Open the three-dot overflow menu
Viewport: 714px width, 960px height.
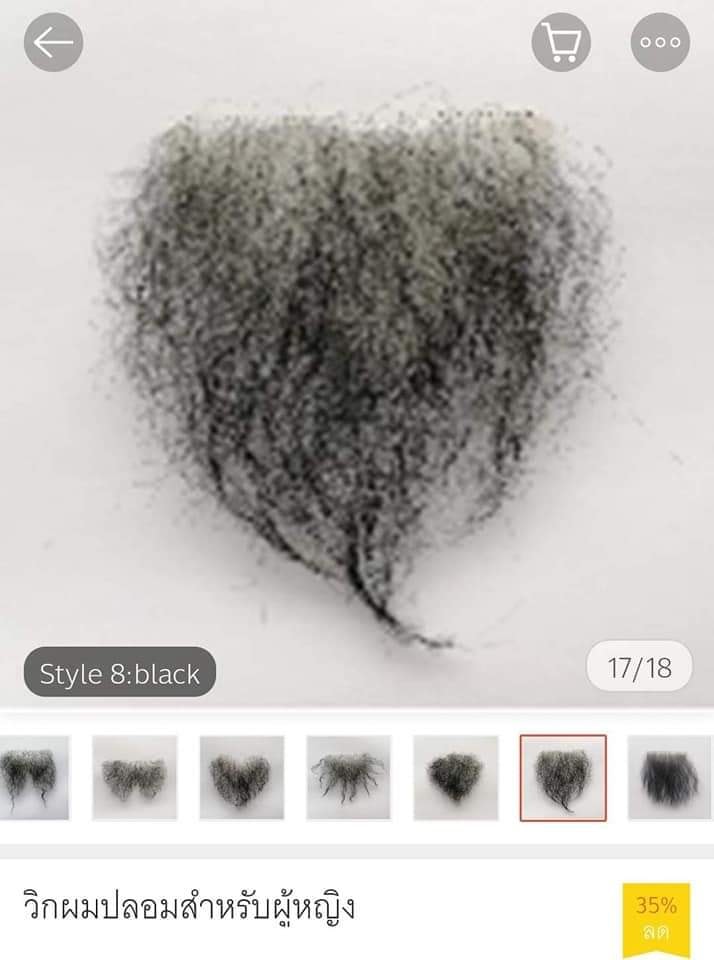[x=660, y=42]
